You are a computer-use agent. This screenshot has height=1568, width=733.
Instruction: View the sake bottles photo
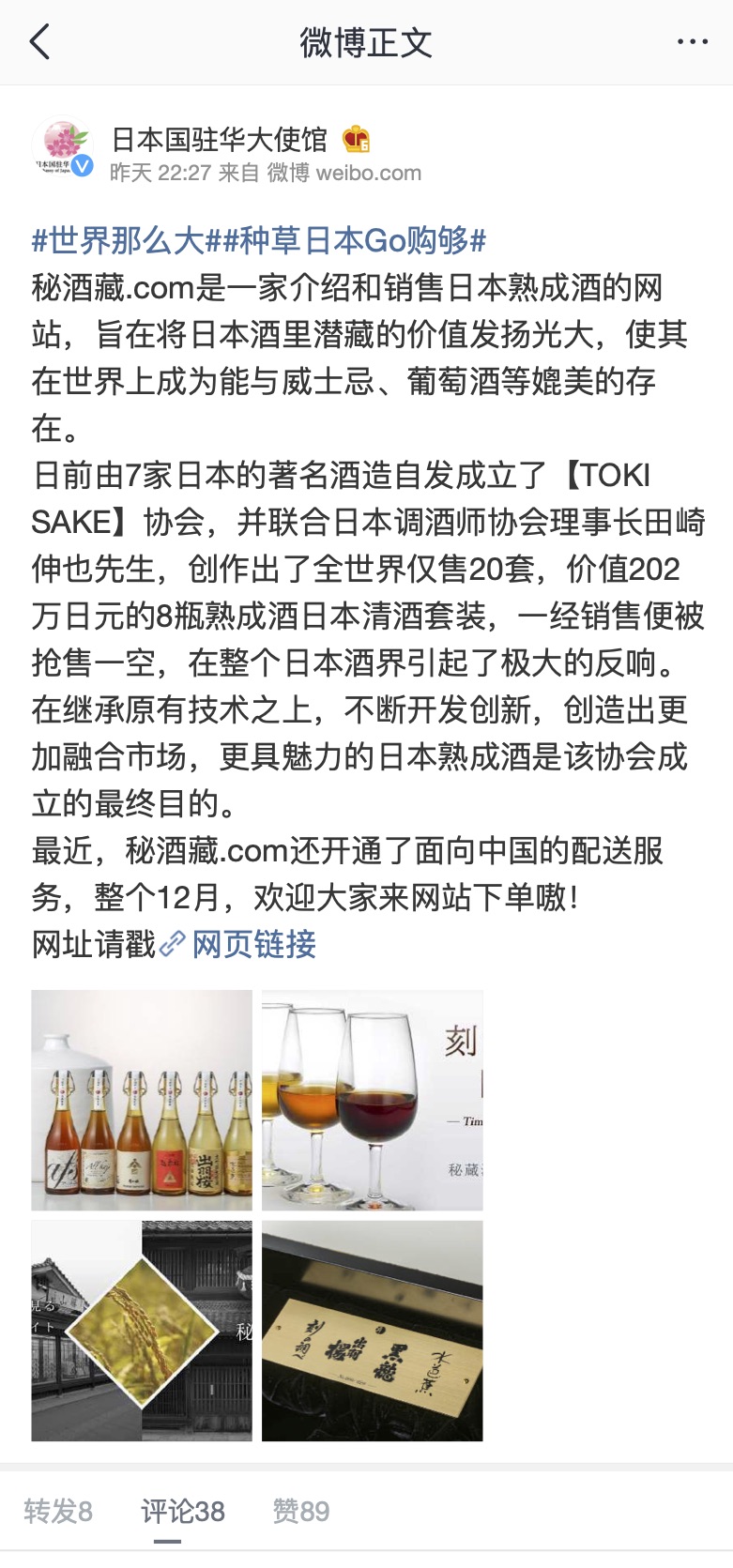tap(142, 1100)
